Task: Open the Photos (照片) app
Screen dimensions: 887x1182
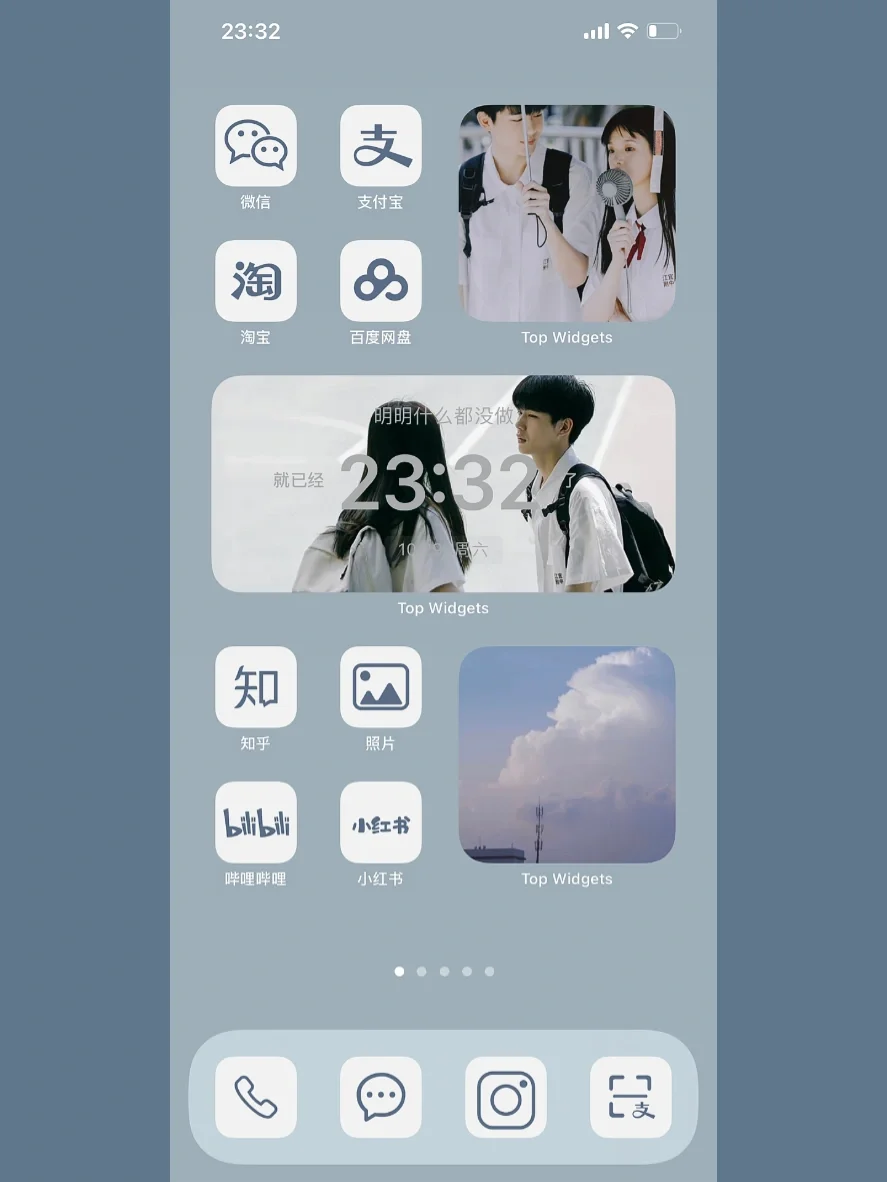Action: tap(381, 687)
